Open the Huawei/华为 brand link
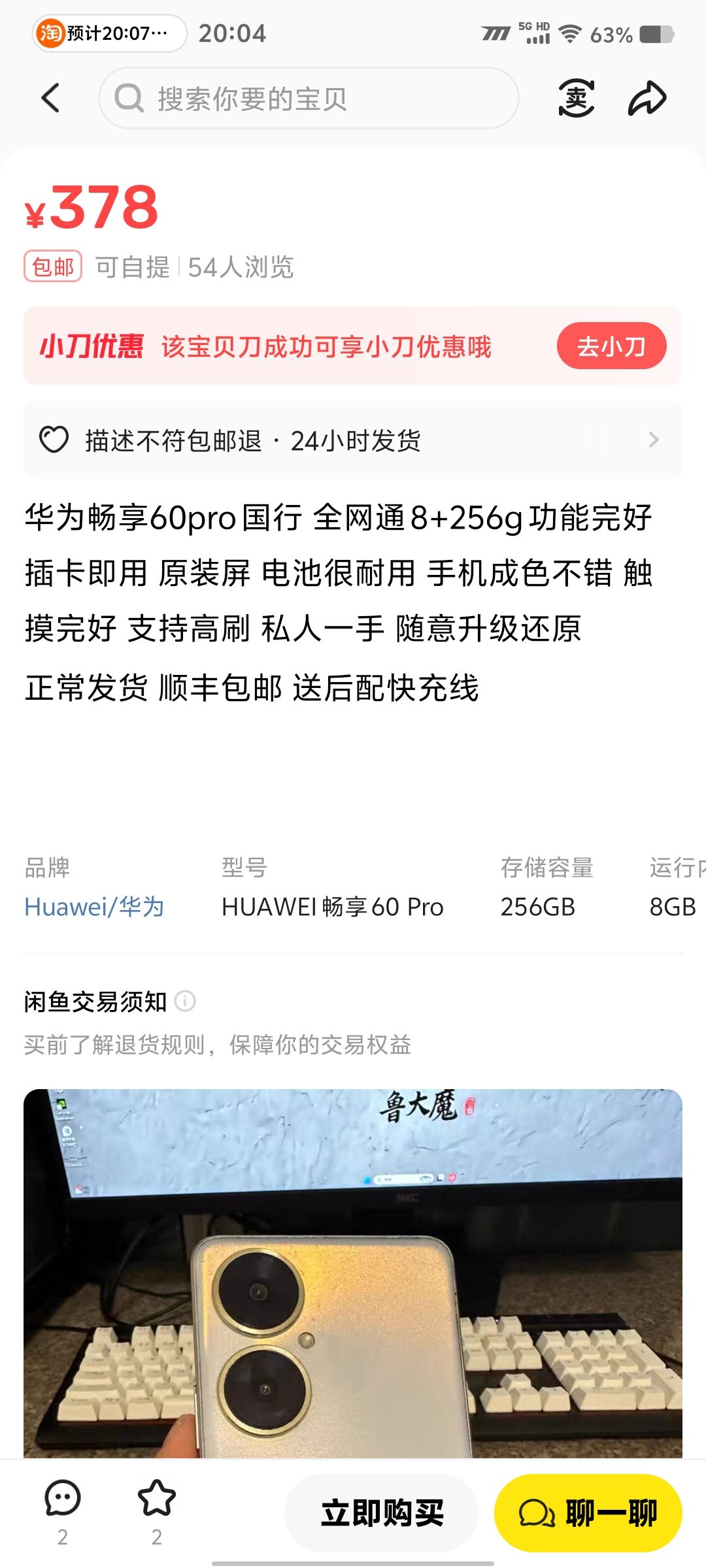Viewport: 706px width, 1568px height. pos(94,907)
